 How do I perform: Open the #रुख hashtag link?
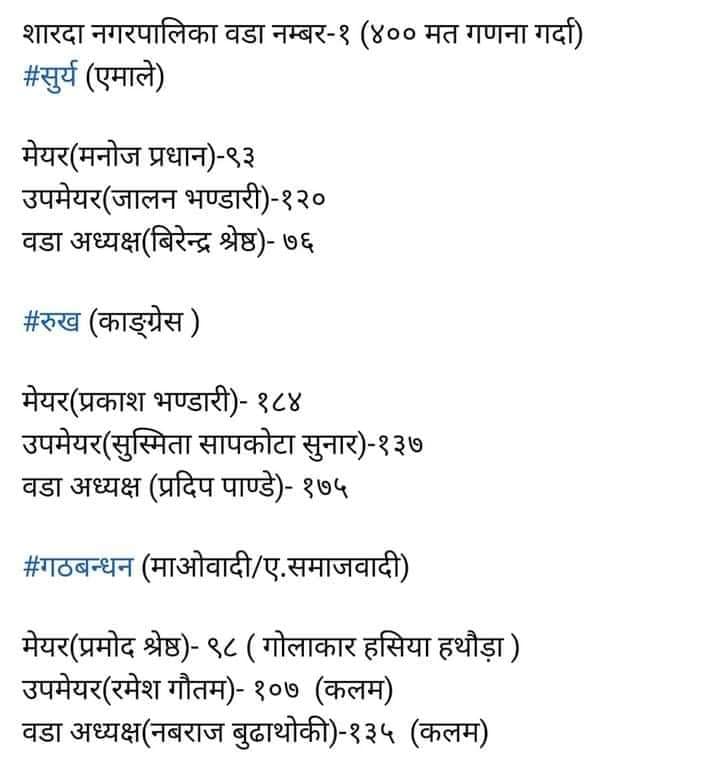[51, 321]
